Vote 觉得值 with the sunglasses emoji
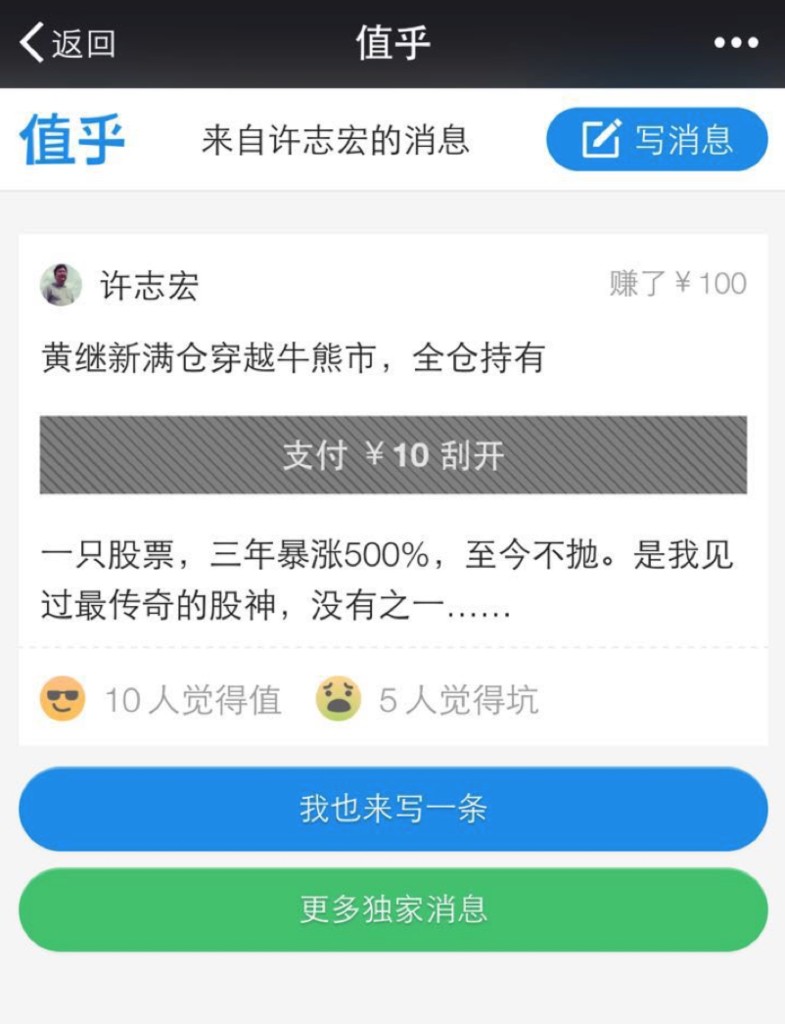785x1024 pixels. [x=63, y=699]
